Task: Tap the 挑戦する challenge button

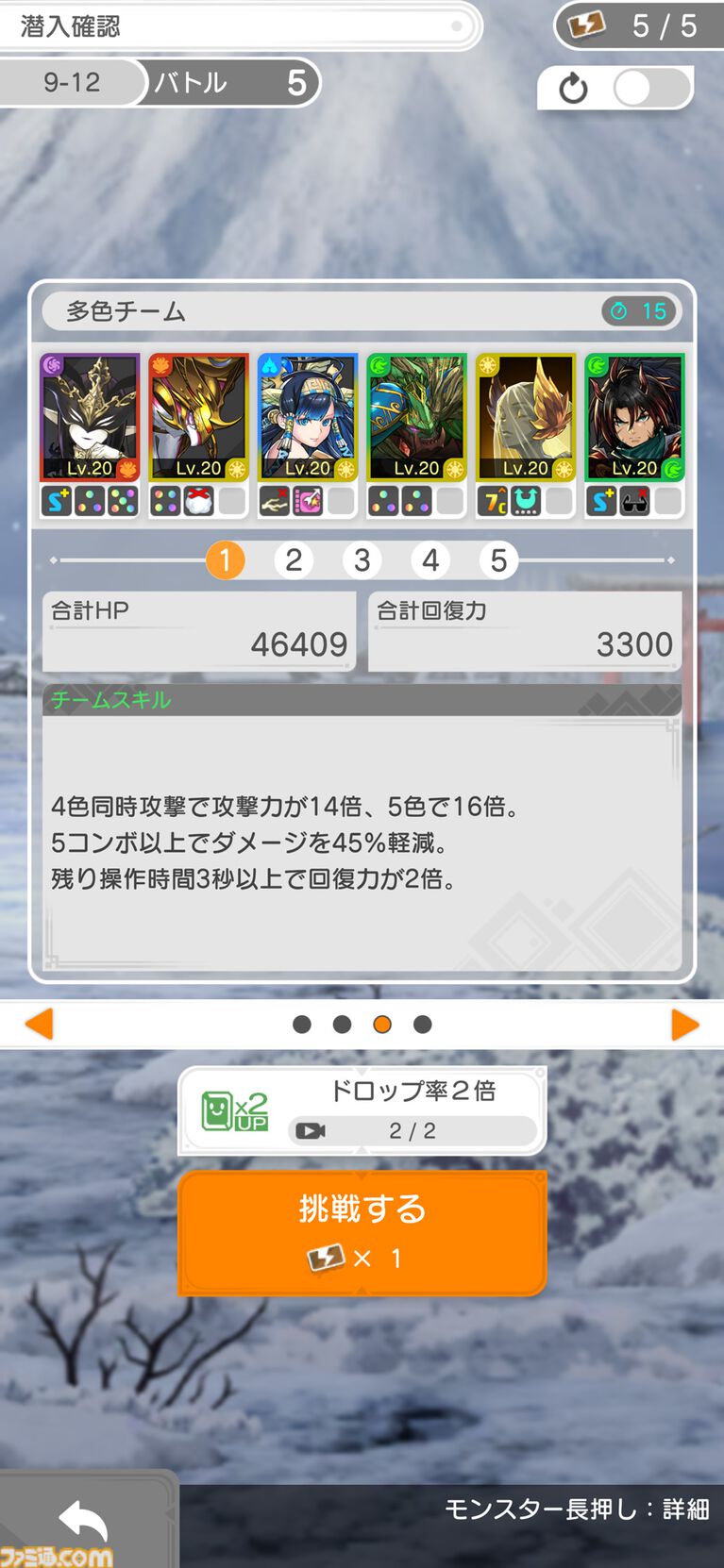Action: [x=362, y=1231]
